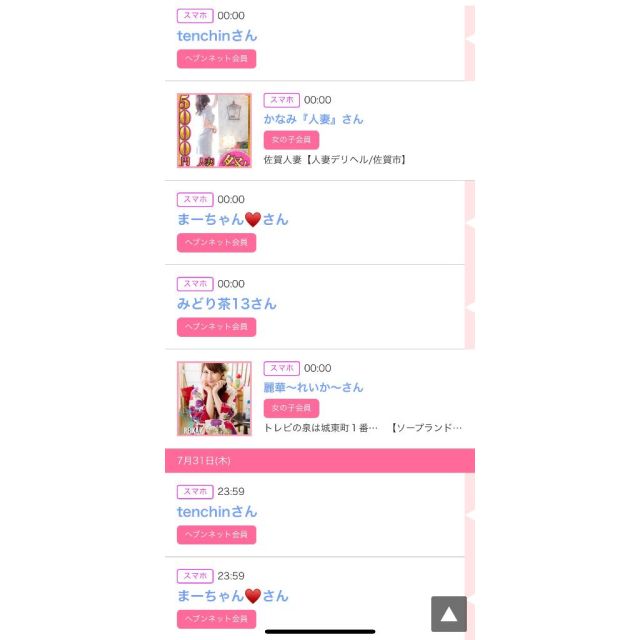The width and height of the screenshot is (640, 640).
Task: Open 麗華〜れいか〜さん's profile link
Action: 313,387
